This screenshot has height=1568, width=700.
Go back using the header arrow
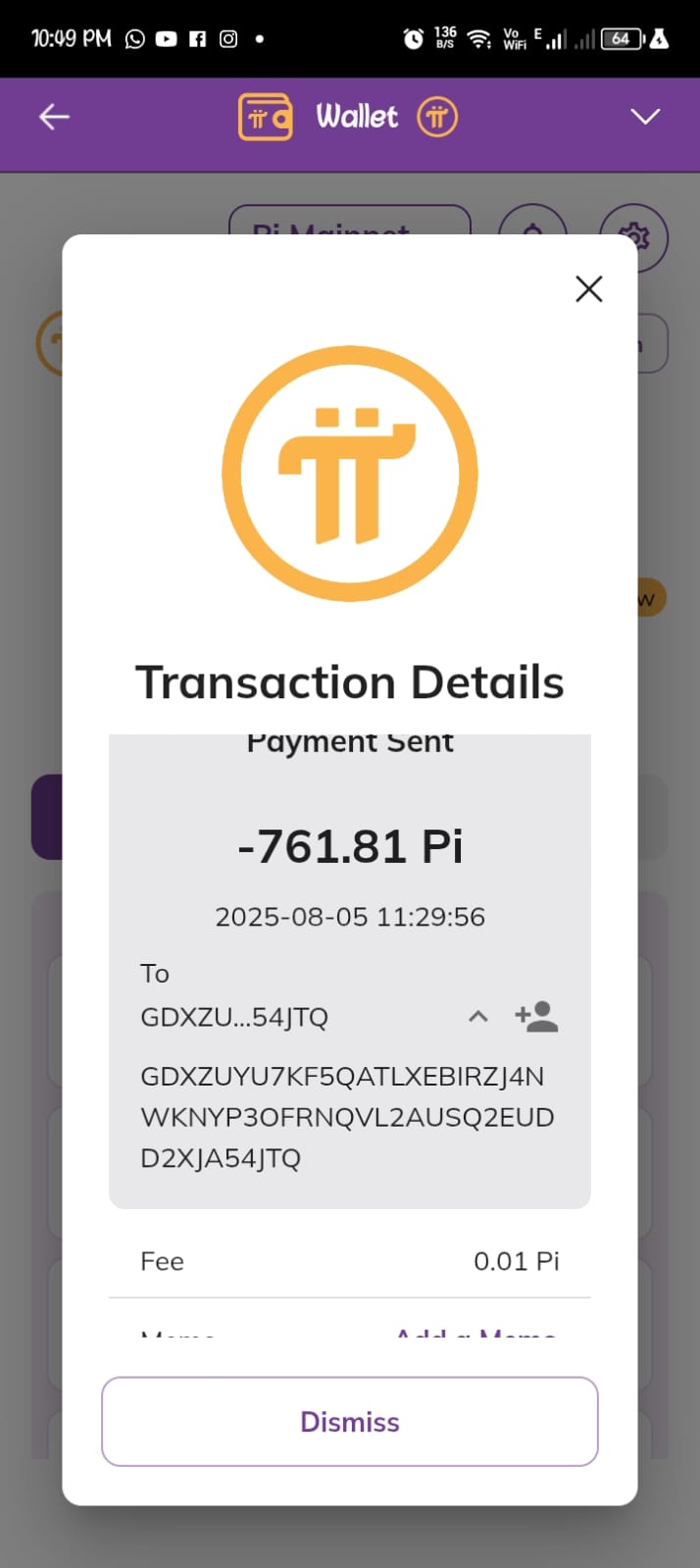(54, 117)
